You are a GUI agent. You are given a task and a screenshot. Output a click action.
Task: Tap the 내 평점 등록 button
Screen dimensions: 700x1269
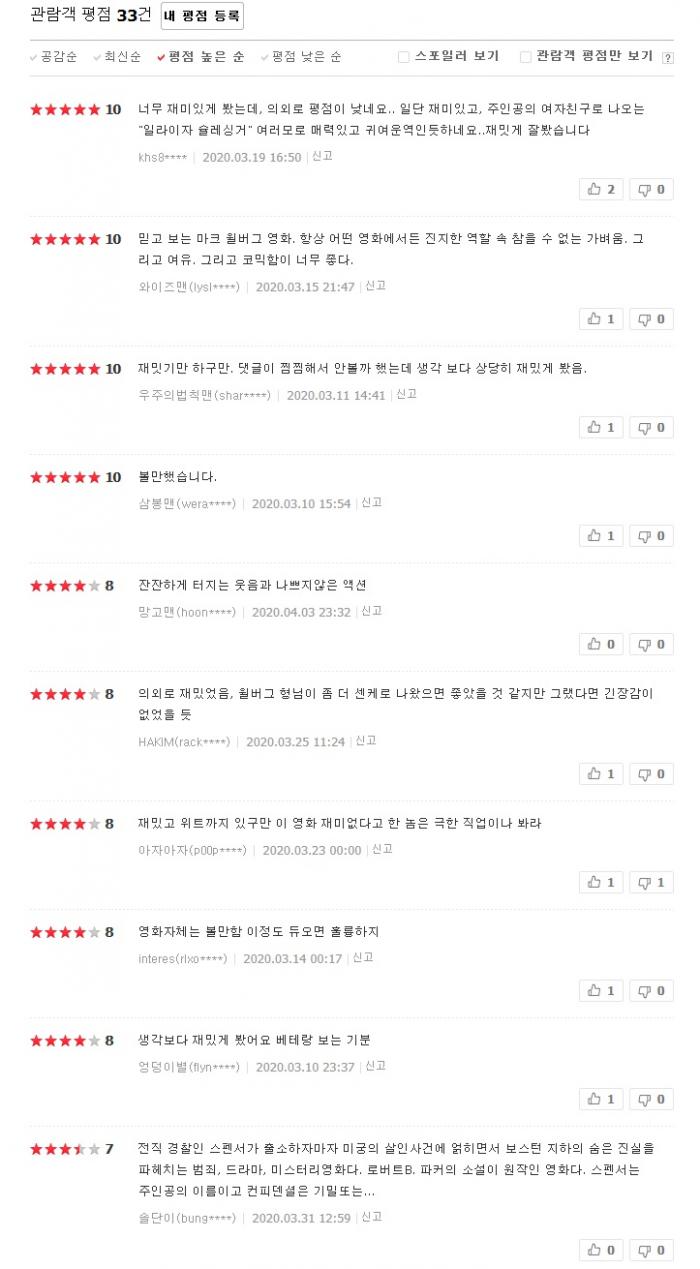(x=201, y=16)
